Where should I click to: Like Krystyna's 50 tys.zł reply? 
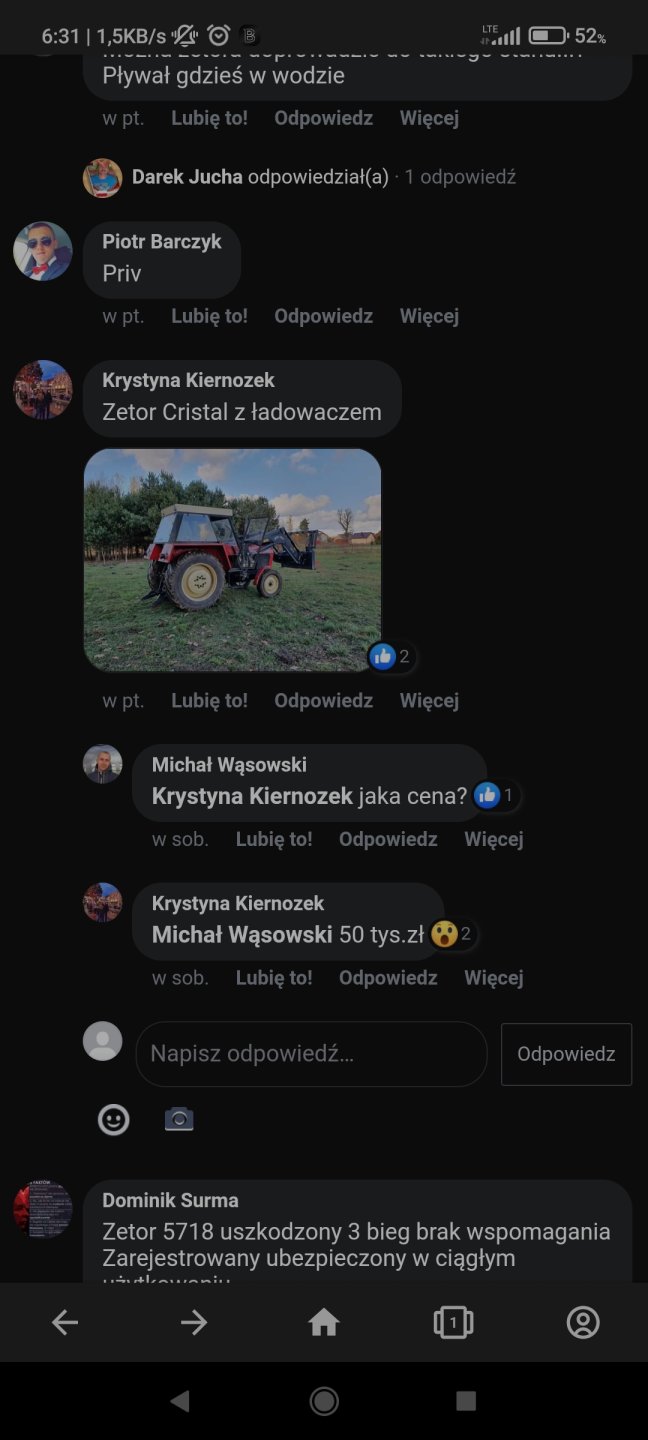pos(274,977)
